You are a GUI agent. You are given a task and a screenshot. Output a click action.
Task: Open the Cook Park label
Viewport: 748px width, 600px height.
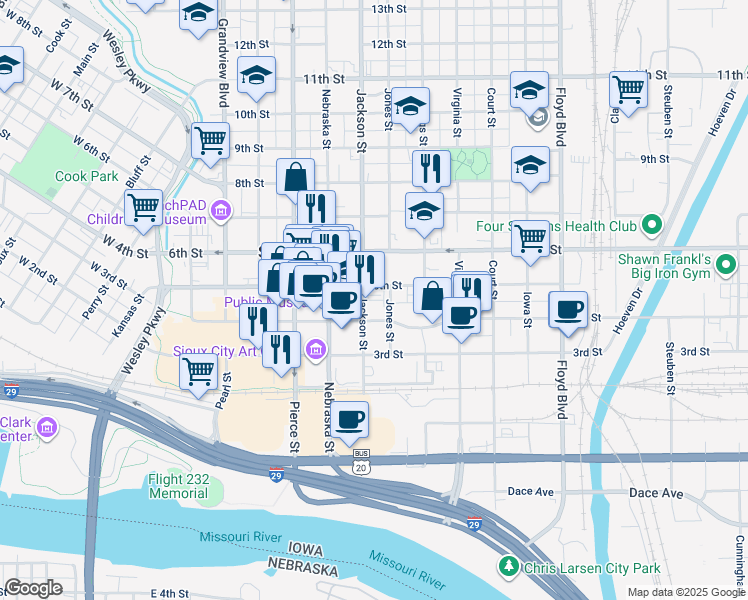(86, 176)
